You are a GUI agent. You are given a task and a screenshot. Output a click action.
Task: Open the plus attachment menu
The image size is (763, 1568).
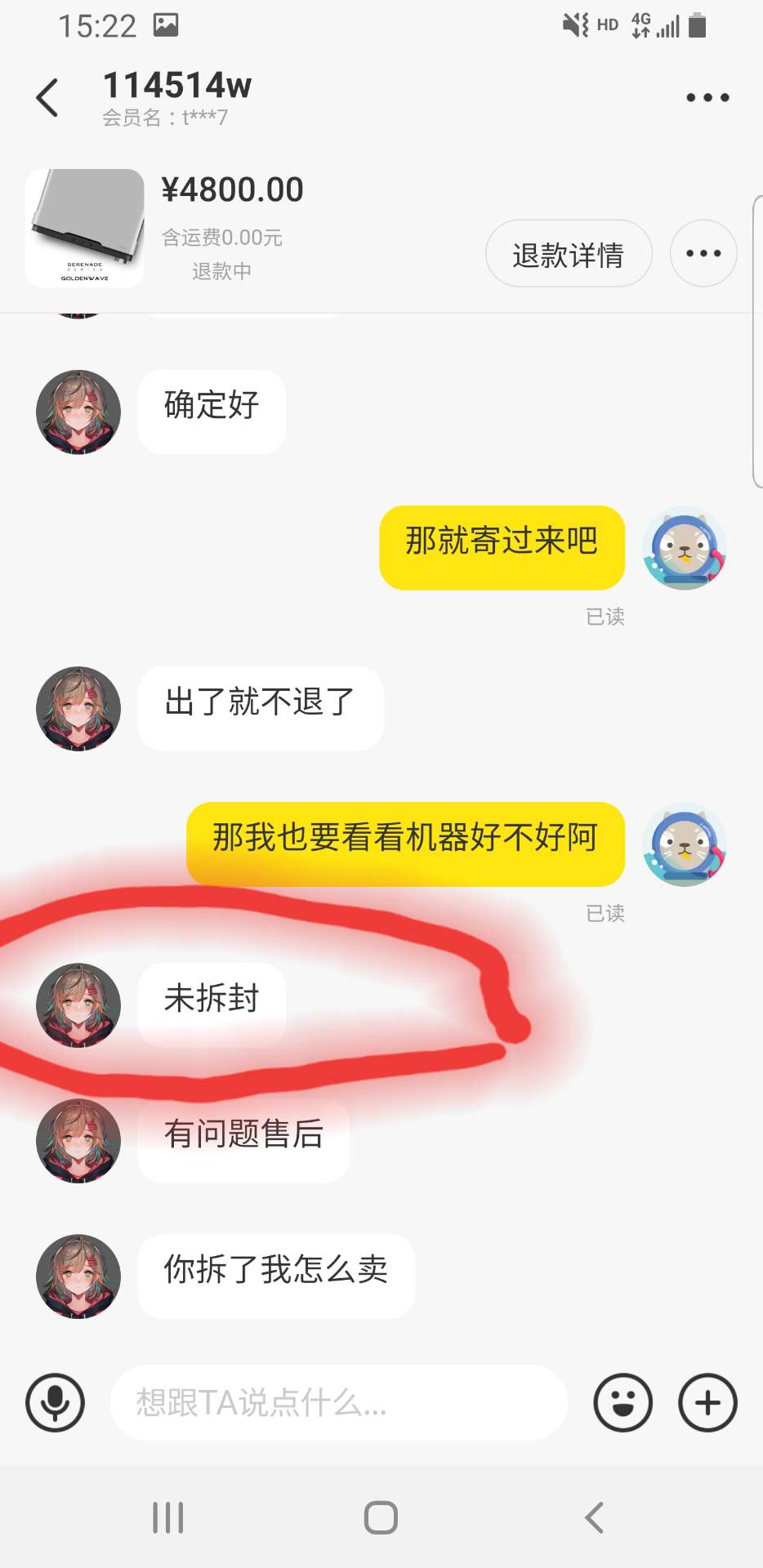(707, 1403)
